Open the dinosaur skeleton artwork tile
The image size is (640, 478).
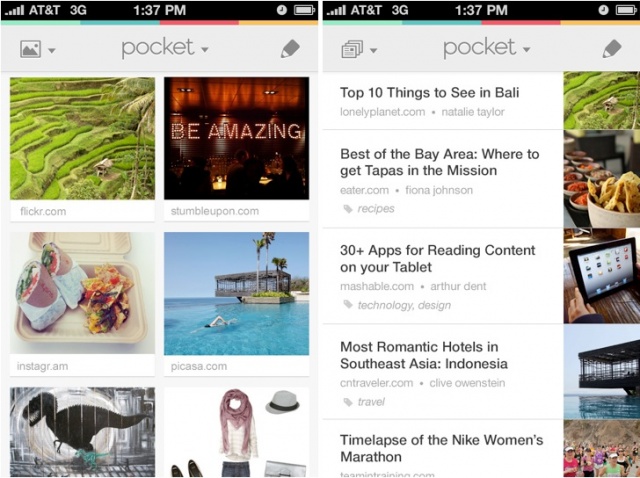82,432
